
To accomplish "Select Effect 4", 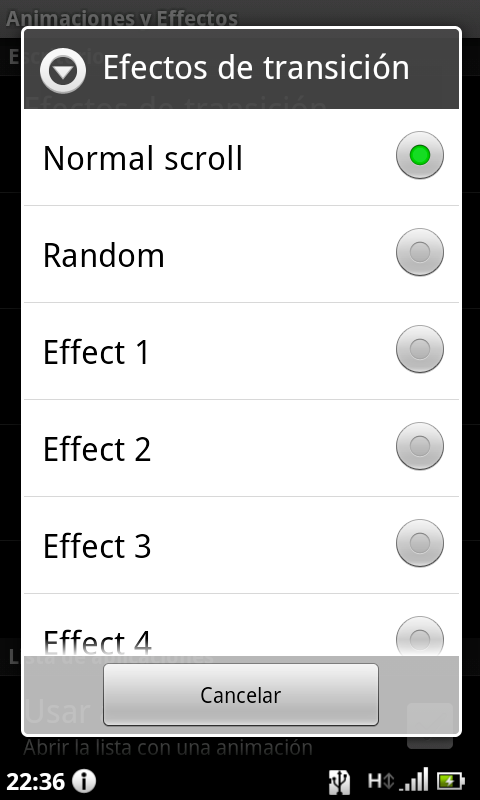I will pos(241,625).
